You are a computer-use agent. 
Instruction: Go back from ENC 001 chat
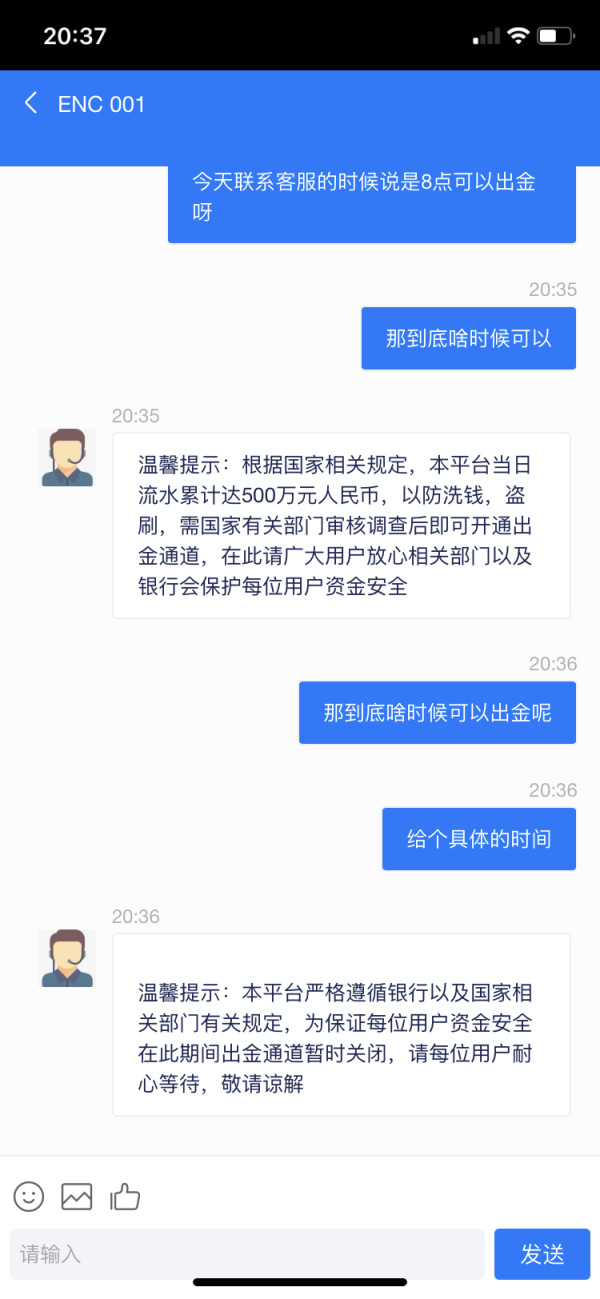tap(31, 103)
